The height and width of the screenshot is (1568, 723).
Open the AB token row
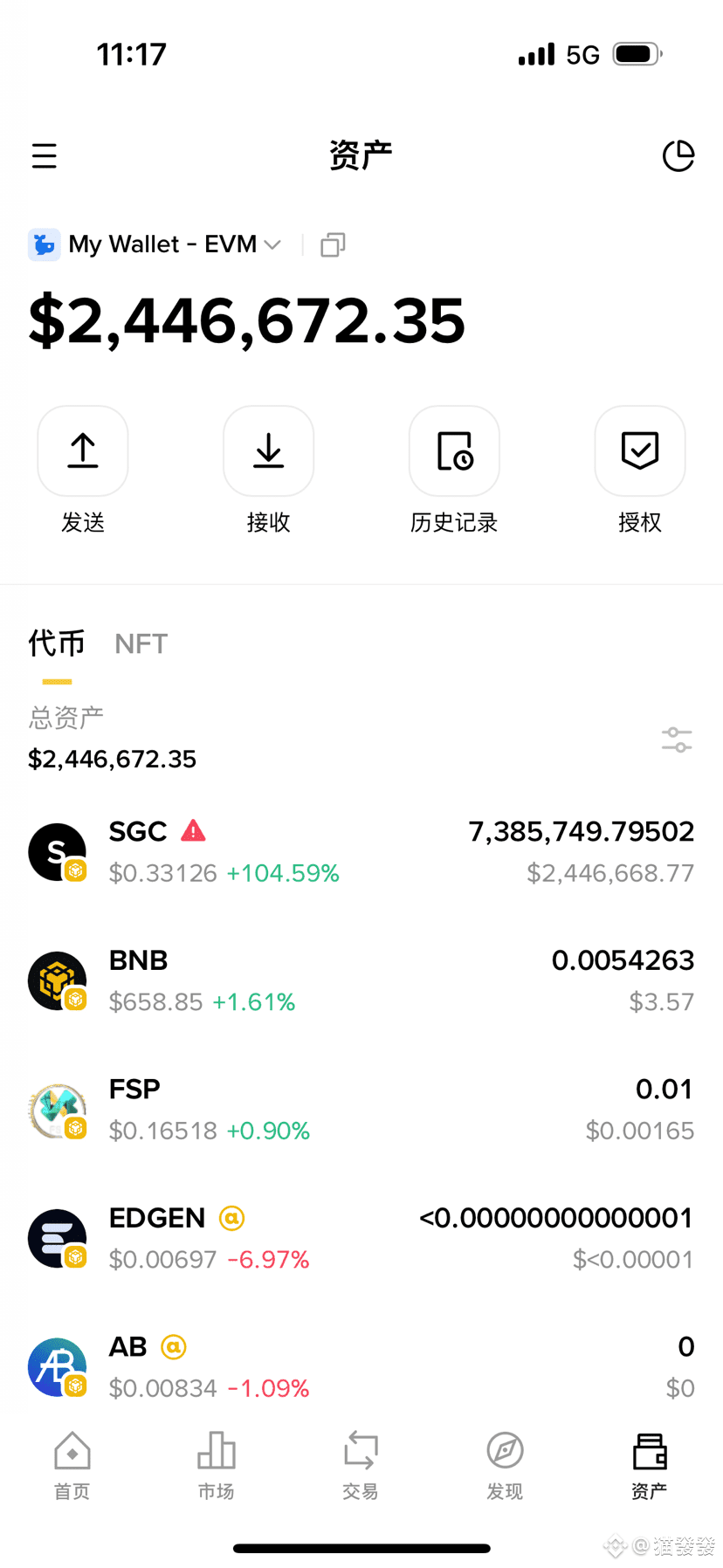[x=361, y=1366]
